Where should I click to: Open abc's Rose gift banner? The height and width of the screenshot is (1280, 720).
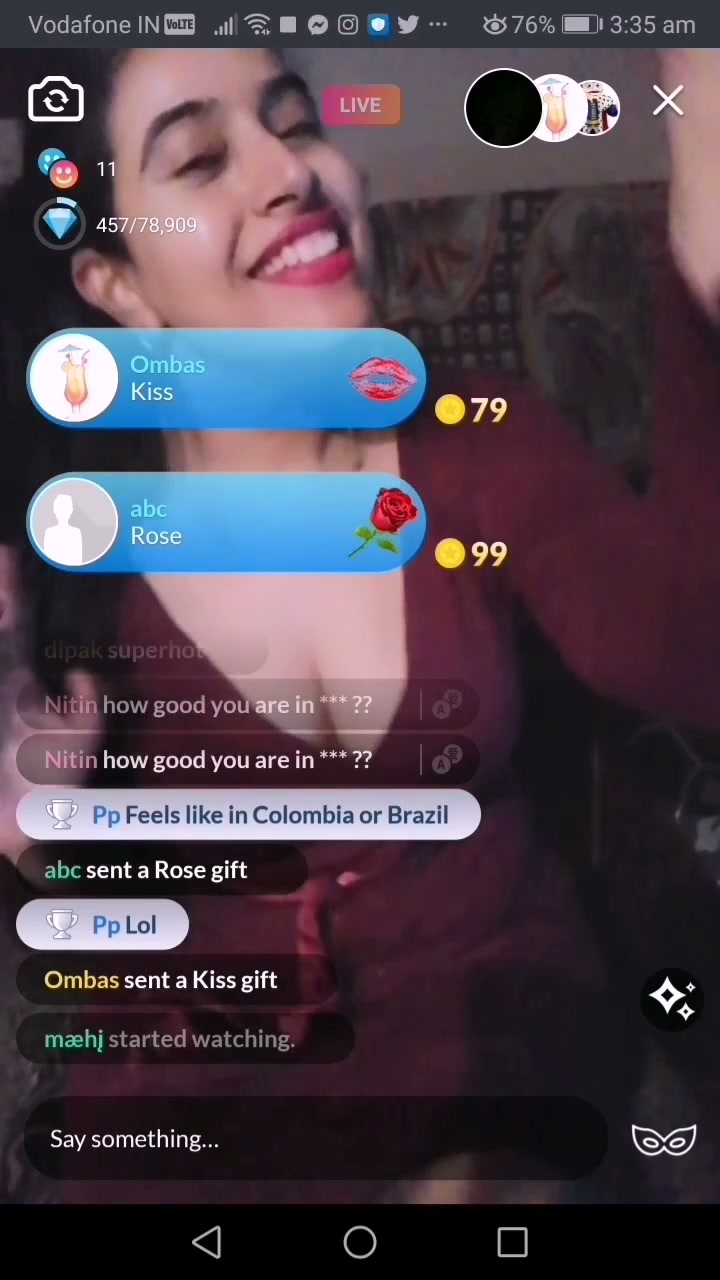click(226, 523)
